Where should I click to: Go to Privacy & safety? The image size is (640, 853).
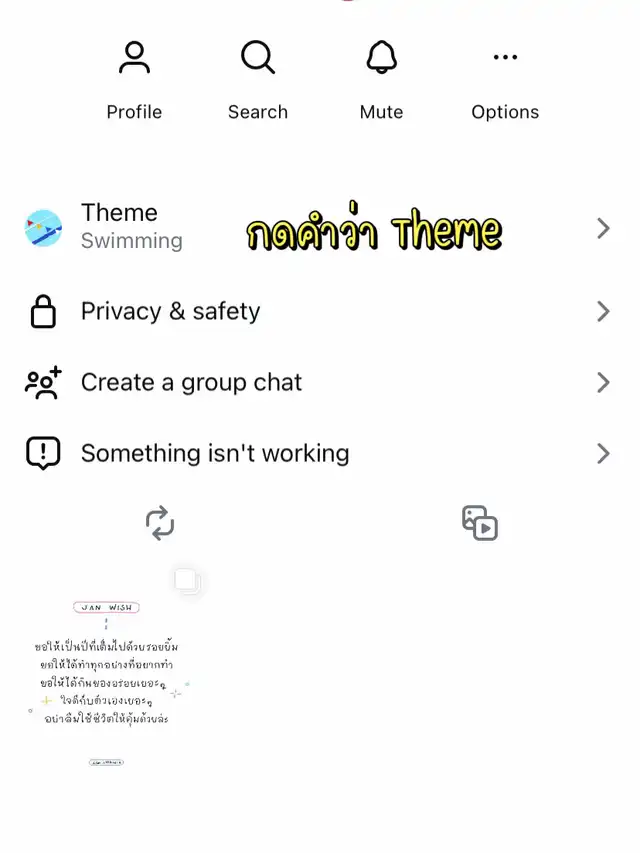[x=320, y=312]
